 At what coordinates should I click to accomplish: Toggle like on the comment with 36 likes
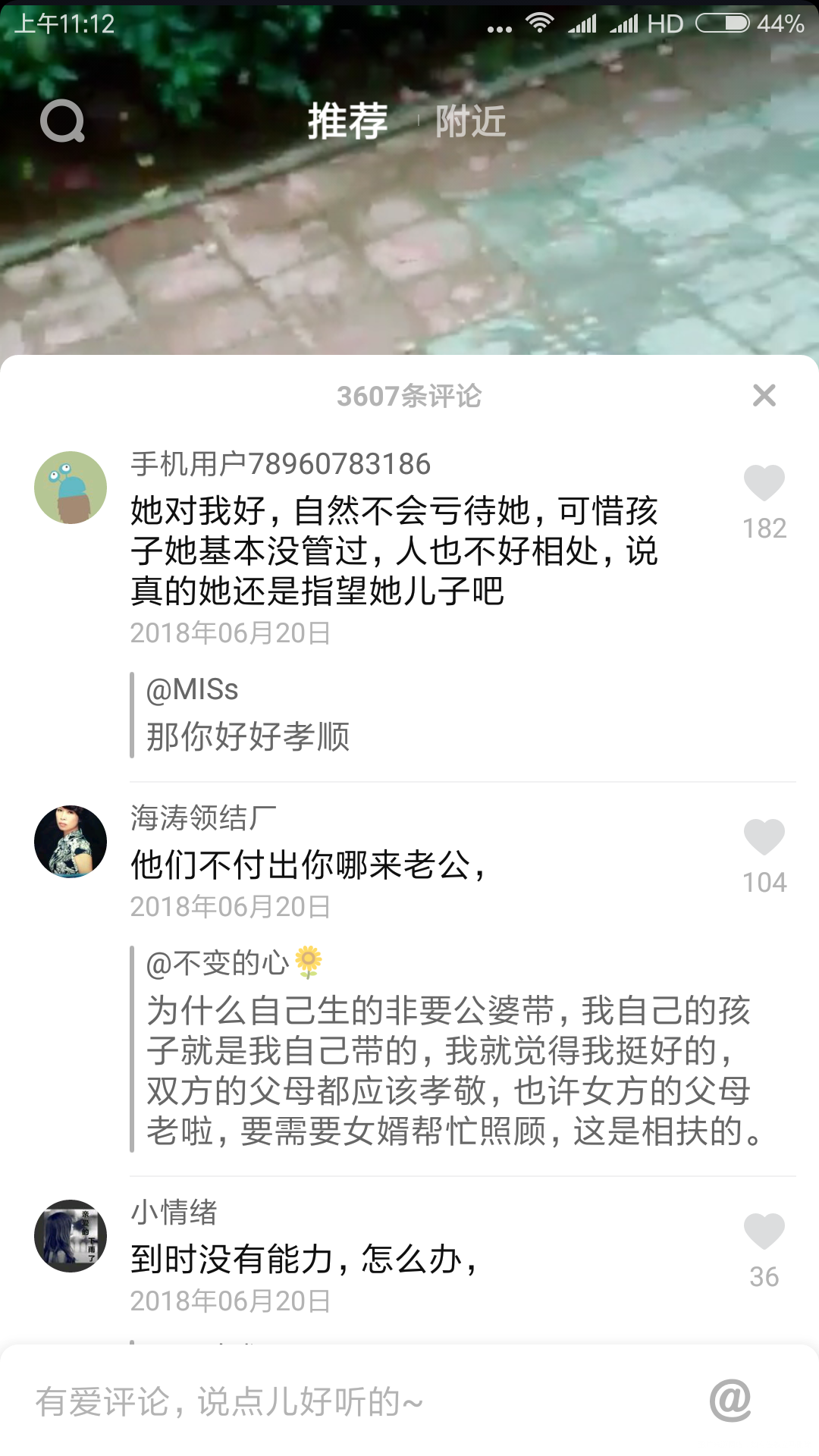[766, 1230]
